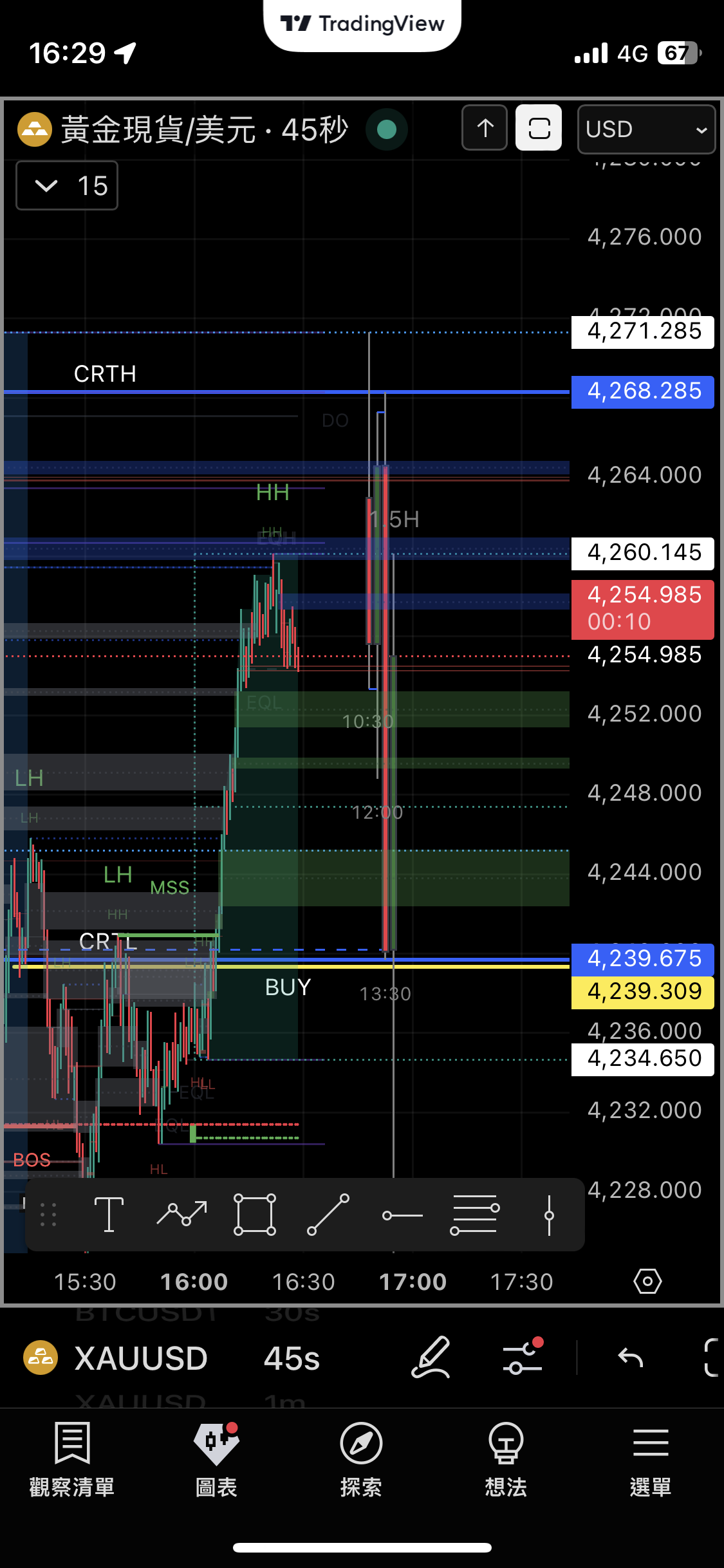Screen dimensions: 724x1568
Task: Select the rectangle drawing tool
Action: click(x=255, y=1215)
